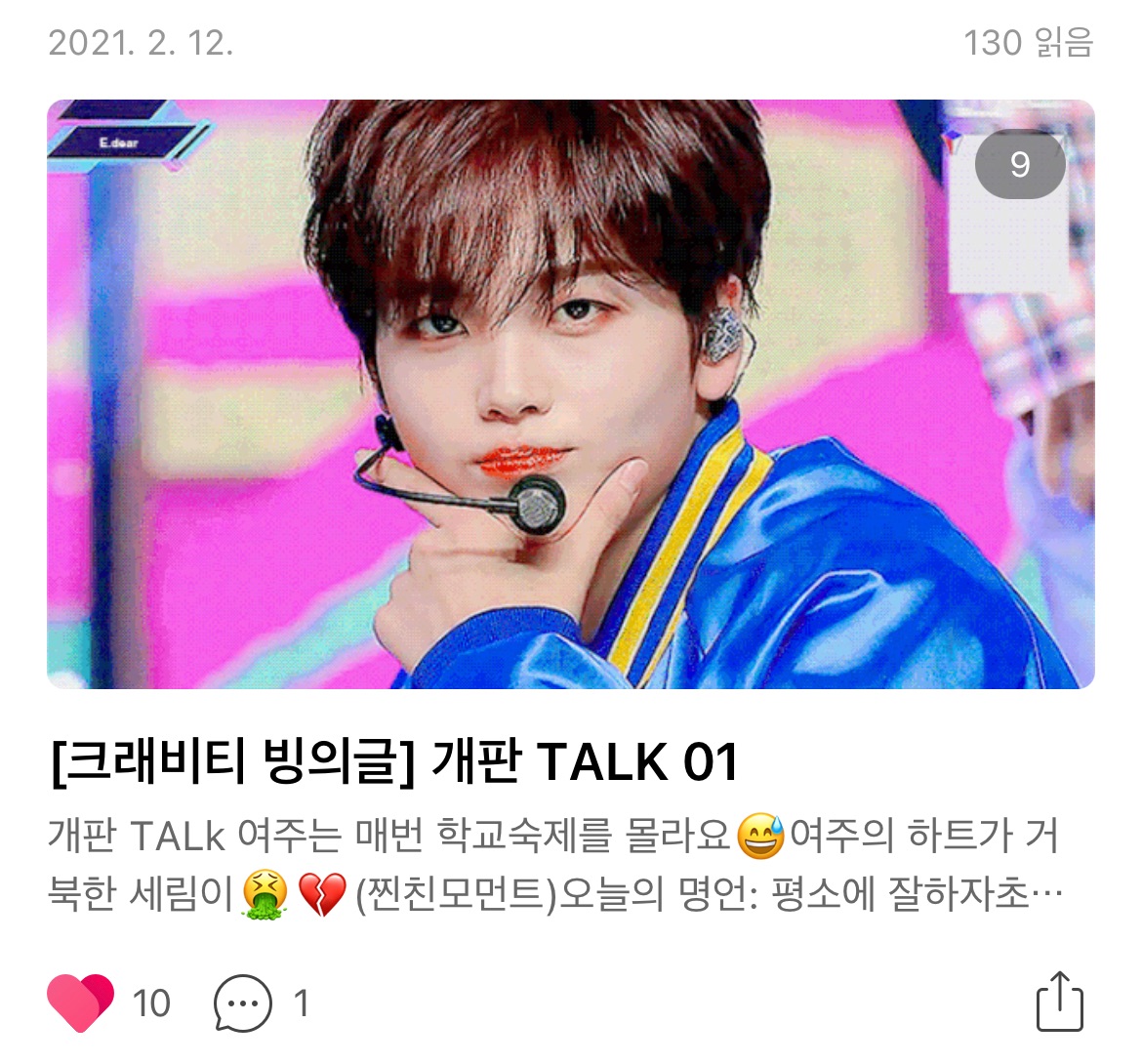This screenshot has width=1142, height=1064.
Task: Like the 개판 TALK 01 post
Action: [80, 1002]
